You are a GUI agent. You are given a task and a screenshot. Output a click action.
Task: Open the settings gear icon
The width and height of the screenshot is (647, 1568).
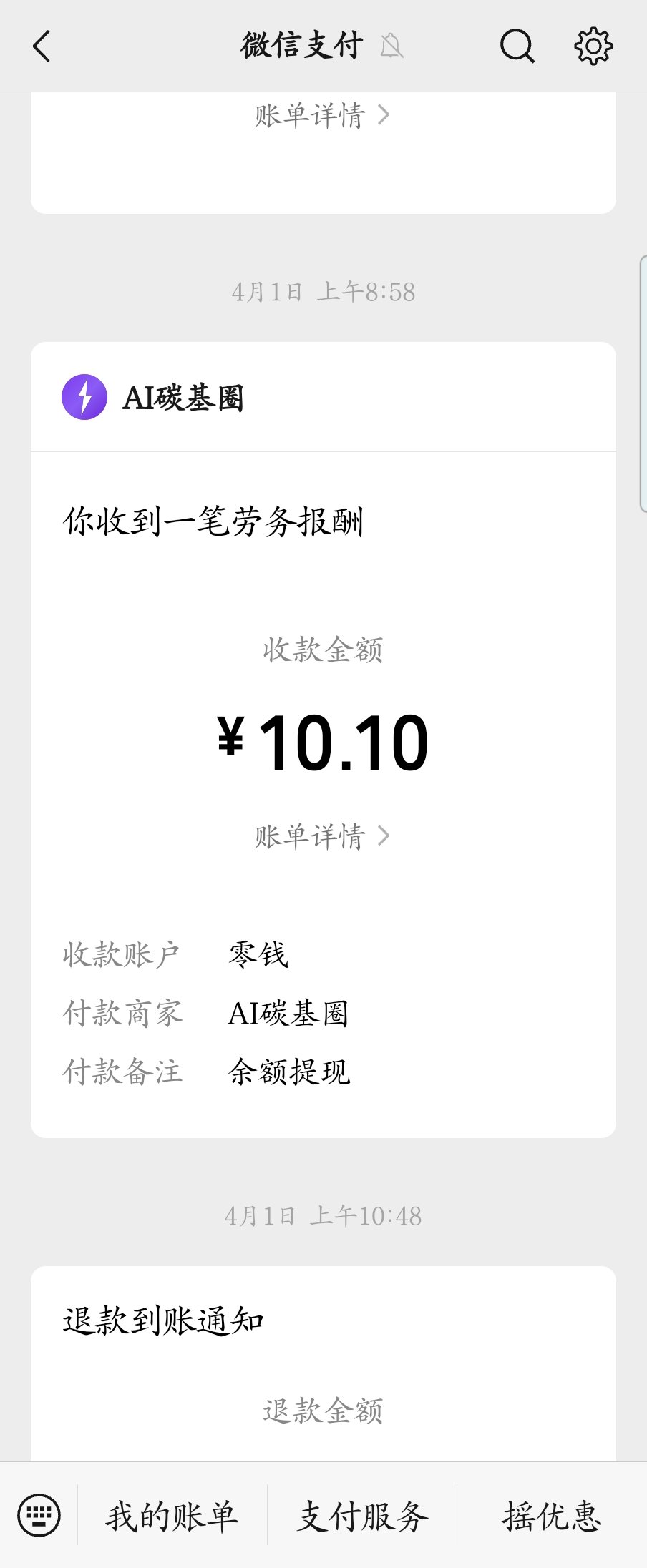pyautogui.click(x=593, y=47)
